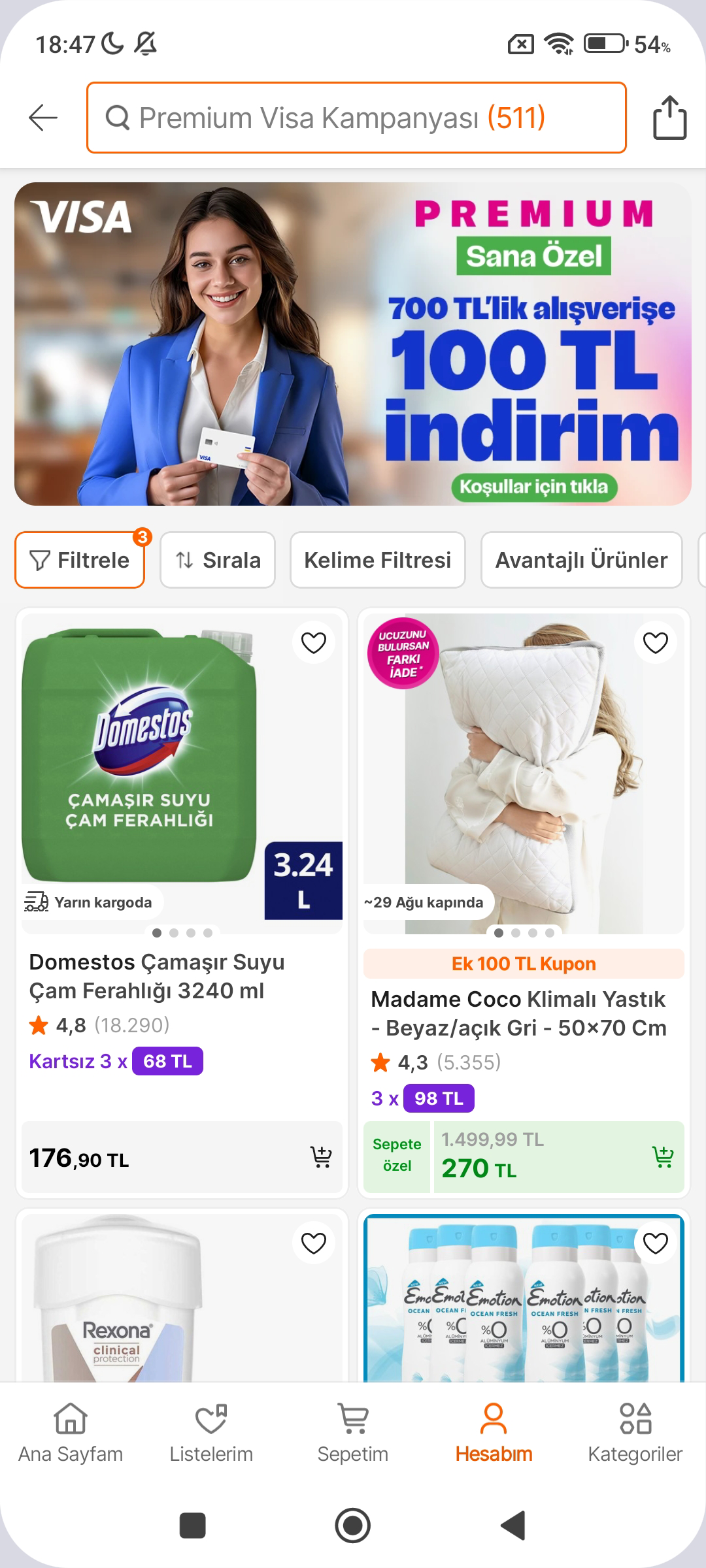Screen dimensions: 706x1568
Task: Select the Avantajlı Ürünler chip
Action: coord(581,560)
